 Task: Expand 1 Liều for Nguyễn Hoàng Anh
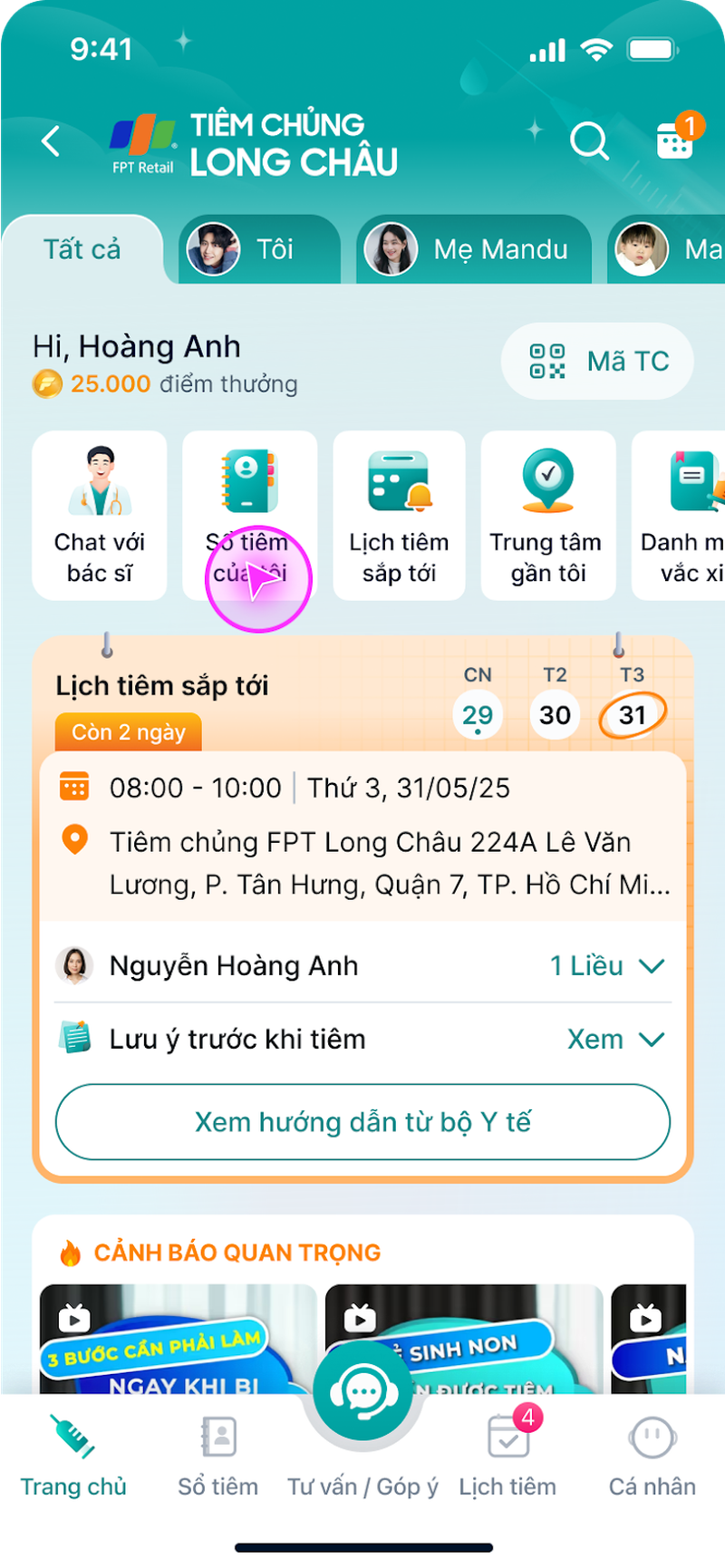click(x=607, y=966)
